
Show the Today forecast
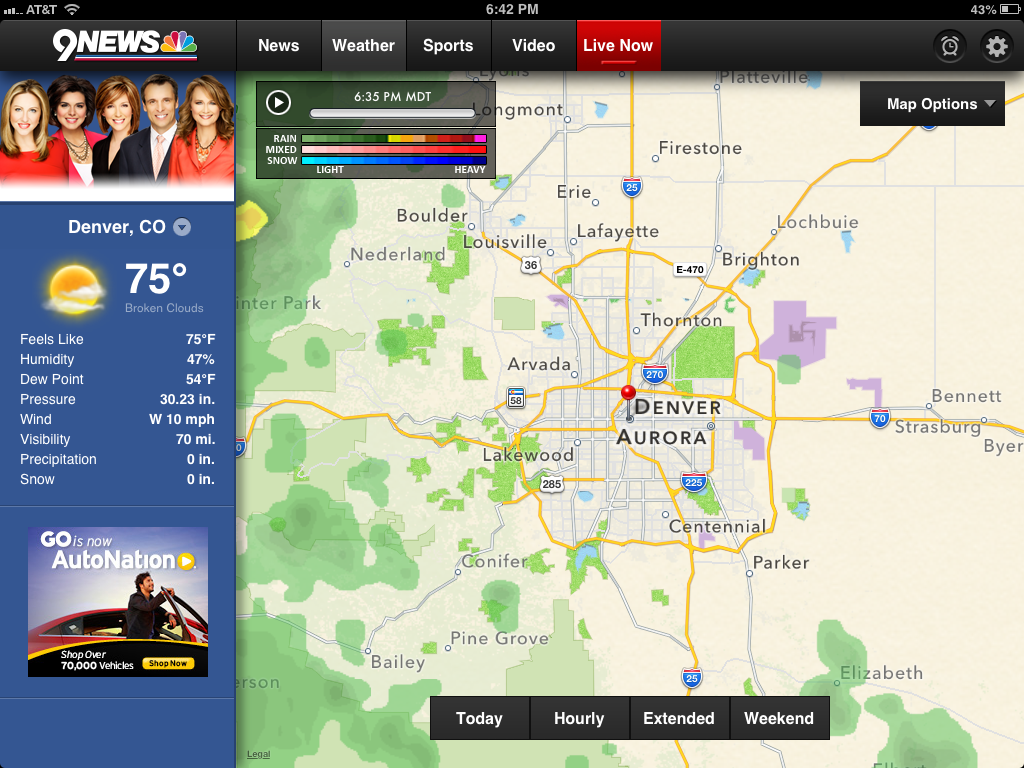tap(479, 718)
